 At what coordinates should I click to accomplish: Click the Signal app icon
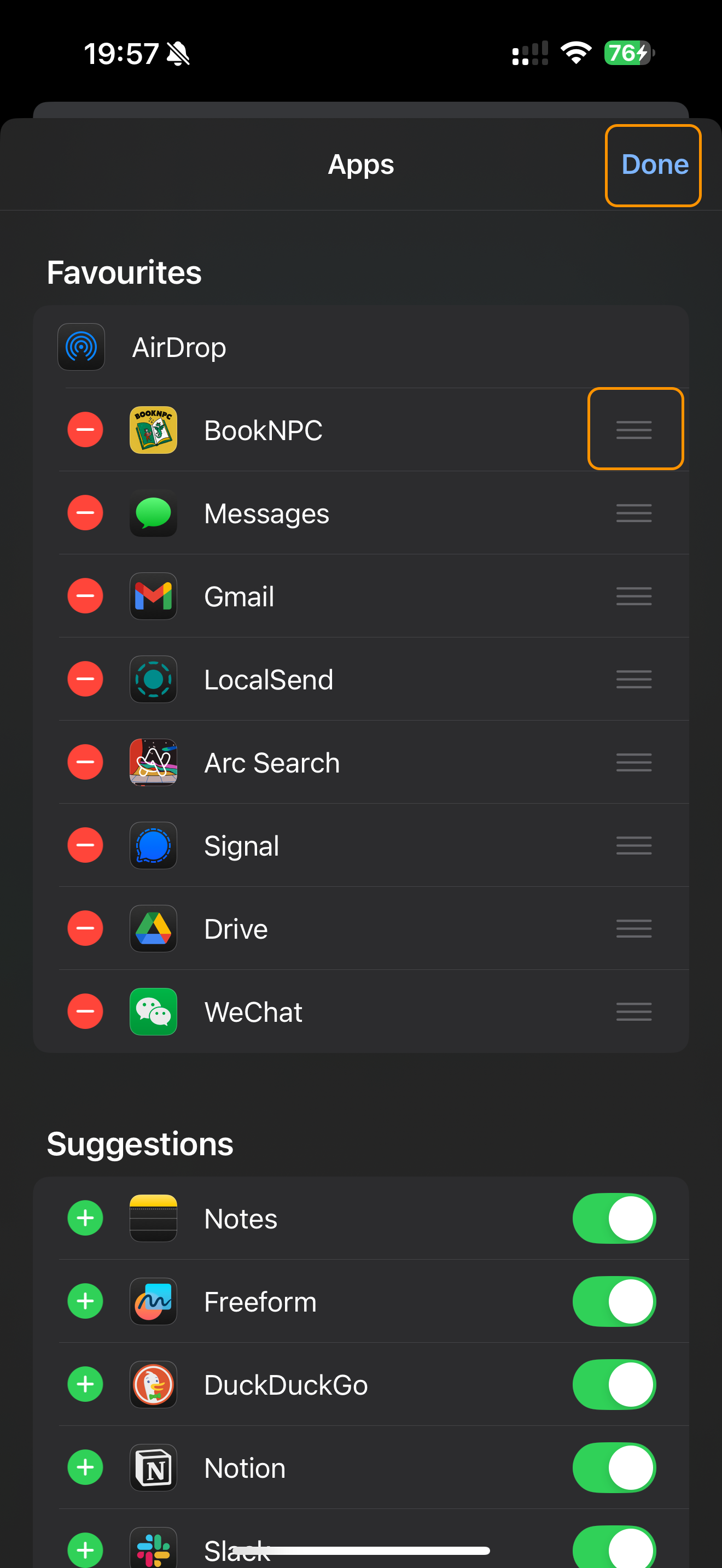click(153, 845)
